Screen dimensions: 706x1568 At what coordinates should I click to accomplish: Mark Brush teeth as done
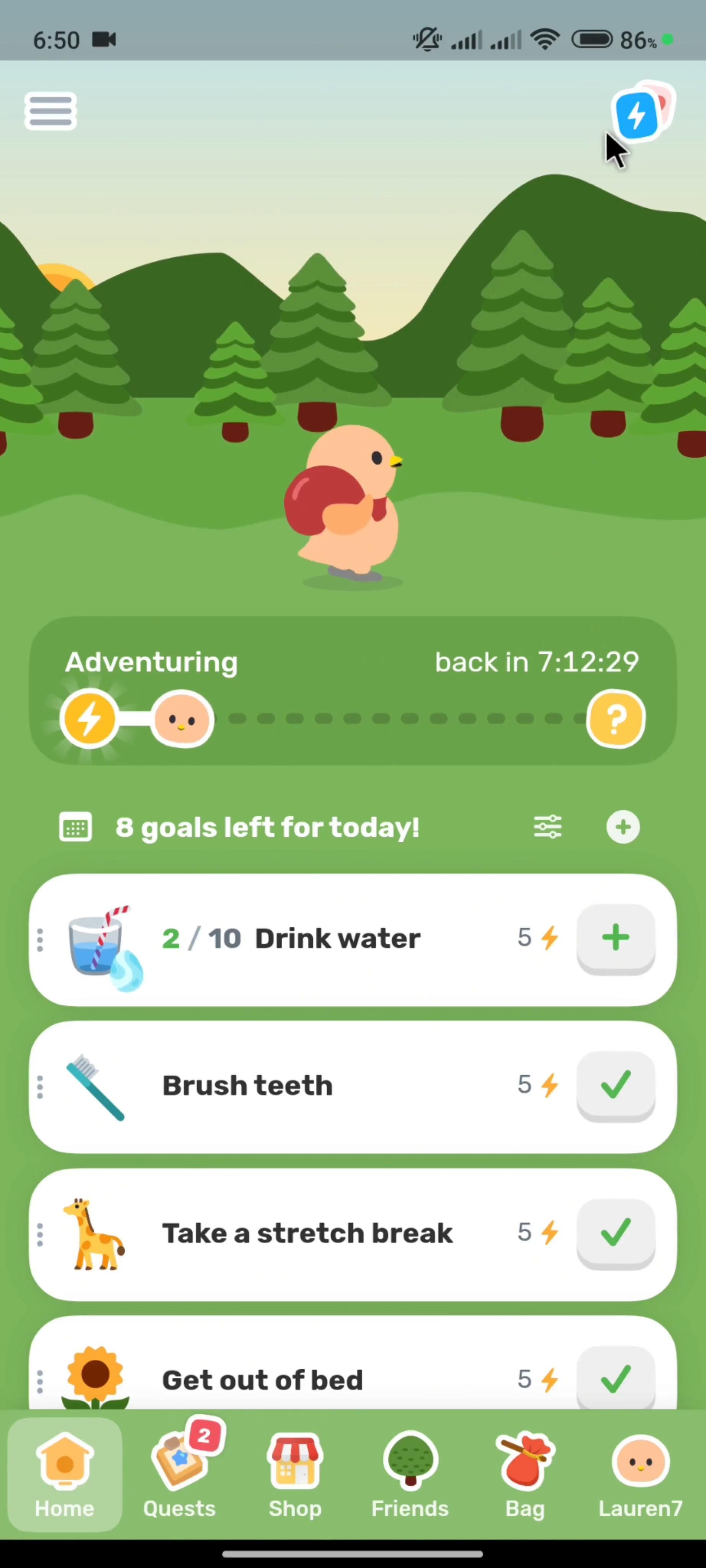615,1085
